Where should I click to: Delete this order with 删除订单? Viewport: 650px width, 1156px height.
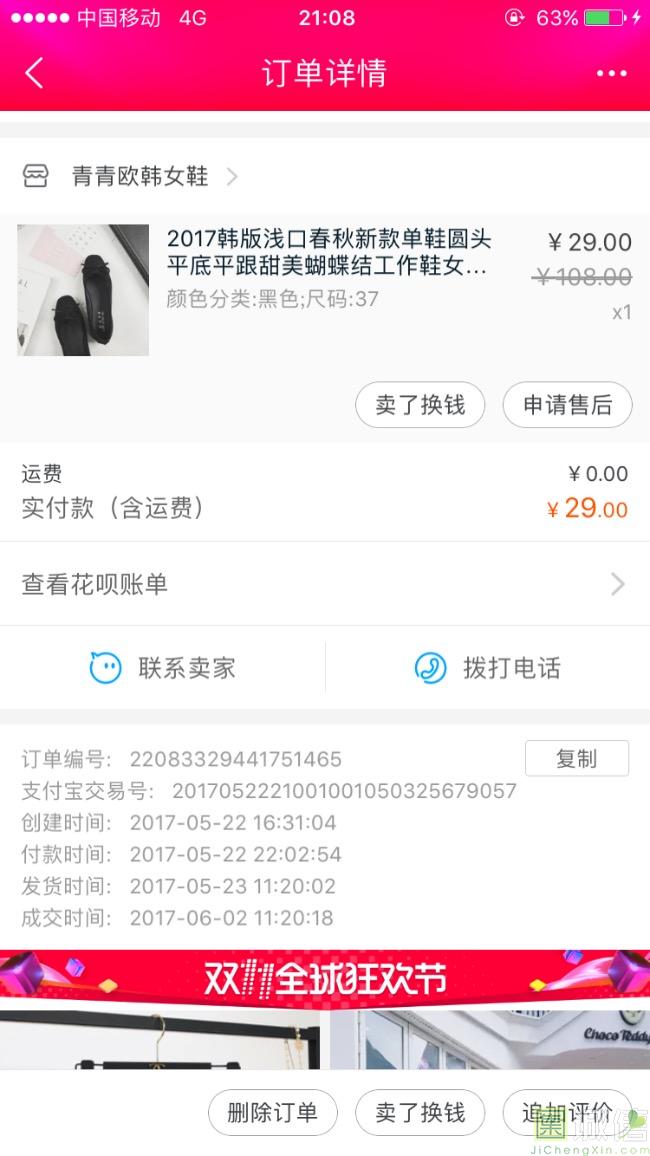272,1113
